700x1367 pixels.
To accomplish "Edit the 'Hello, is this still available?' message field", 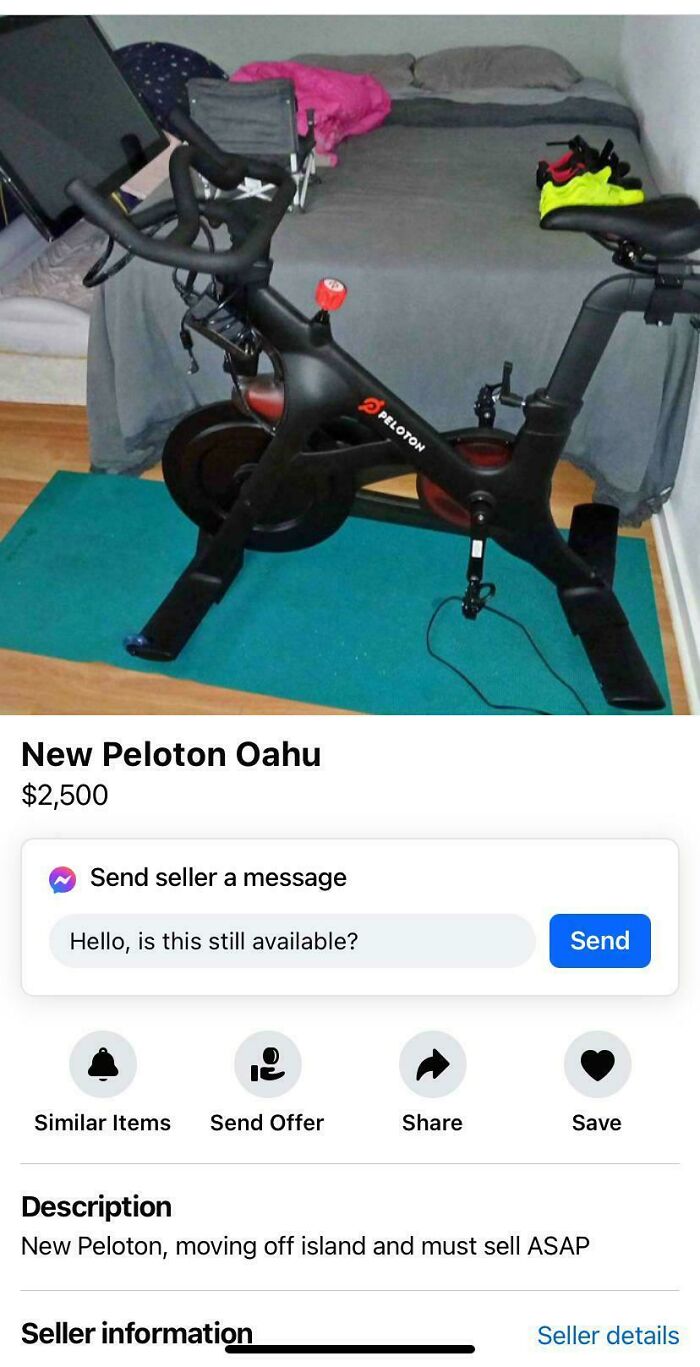I will [x=292, y=941].
